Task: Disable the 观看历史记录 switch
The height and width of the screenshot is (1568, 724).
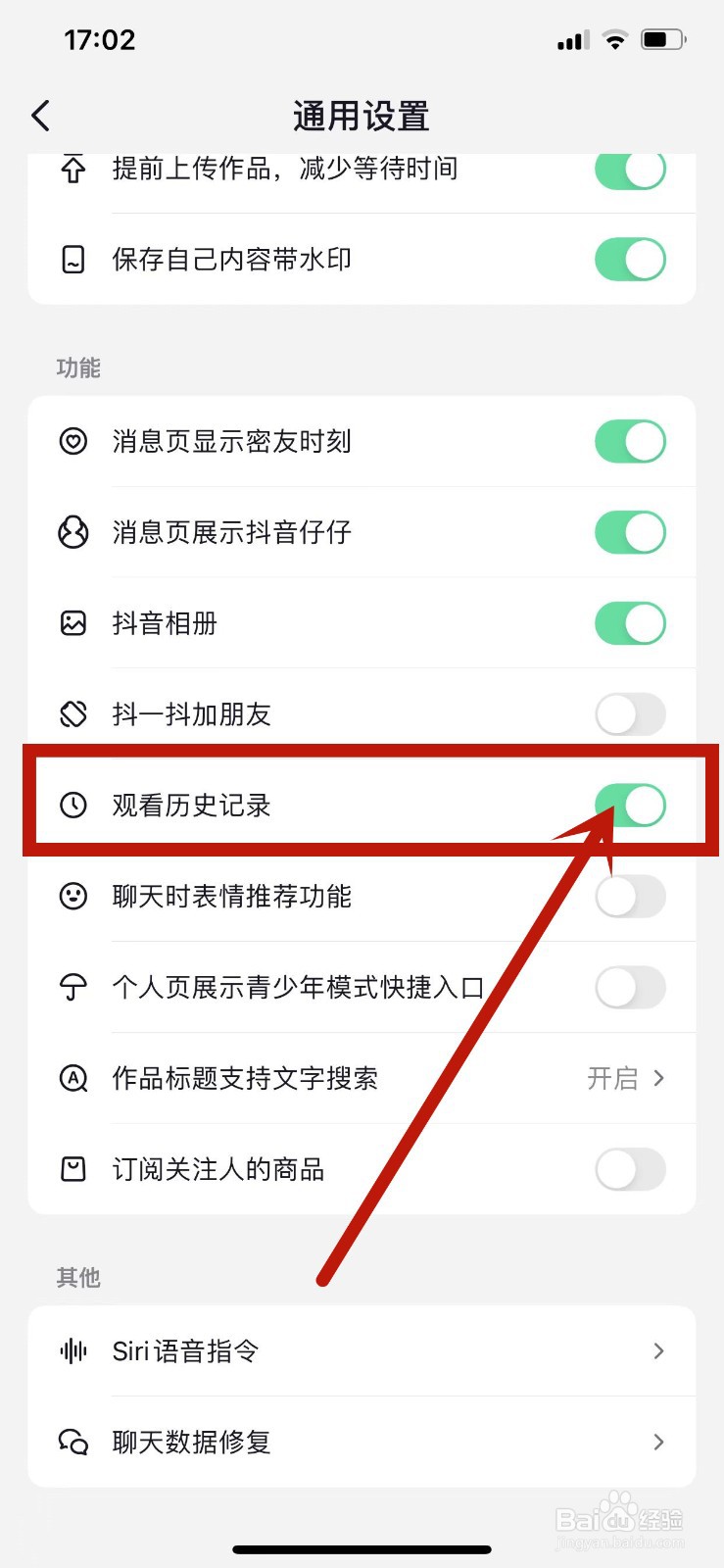Action: tap(630, 806)
